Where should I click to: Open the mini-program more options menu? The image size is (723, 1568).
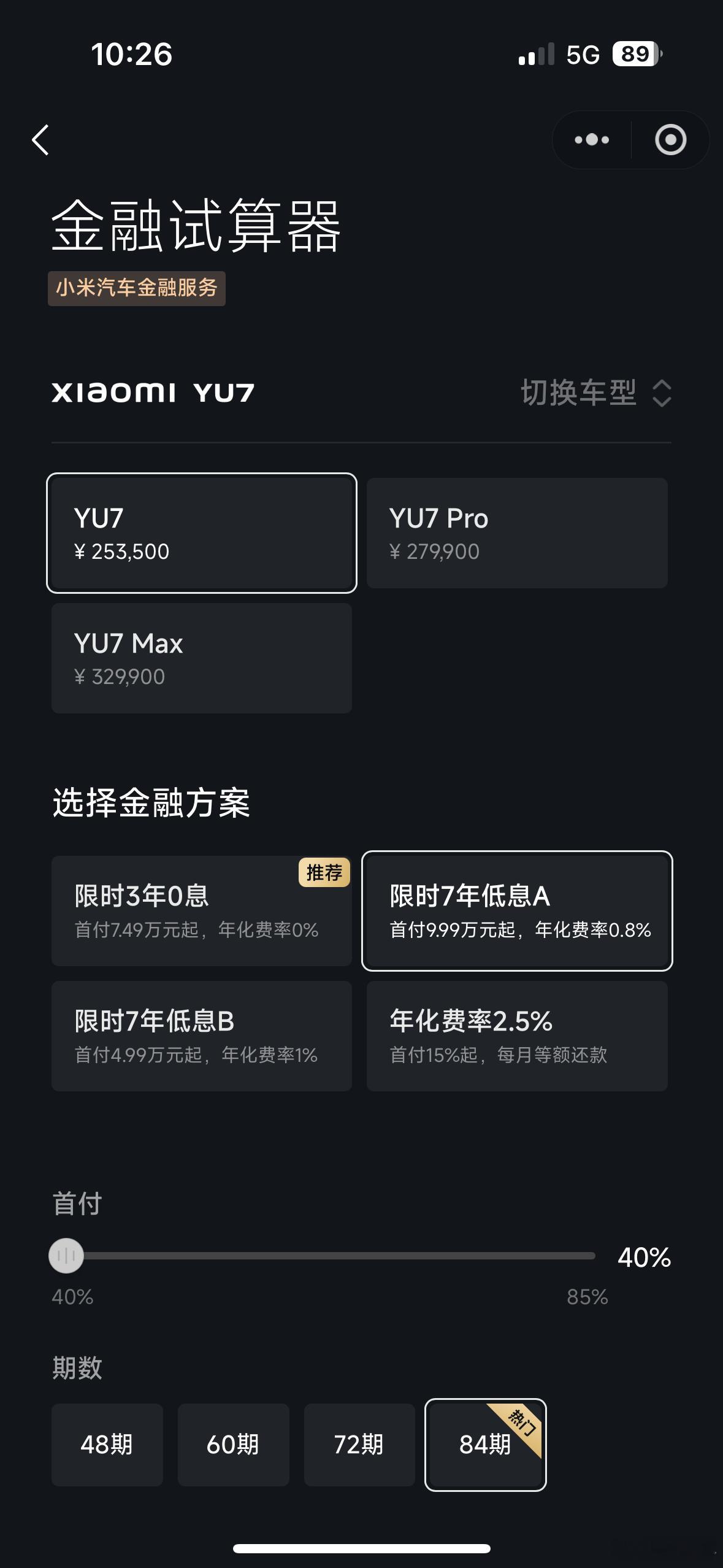(591, 140)
